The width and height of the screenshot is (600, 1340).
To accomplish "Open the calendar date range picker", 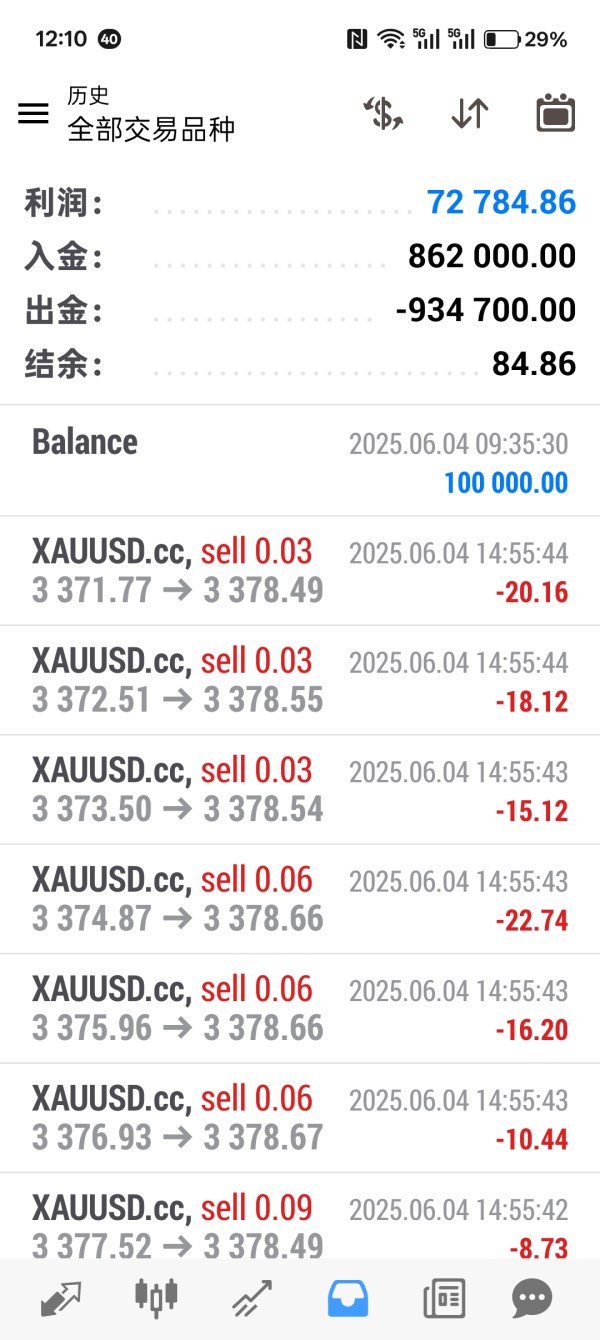I will (555, 113).
